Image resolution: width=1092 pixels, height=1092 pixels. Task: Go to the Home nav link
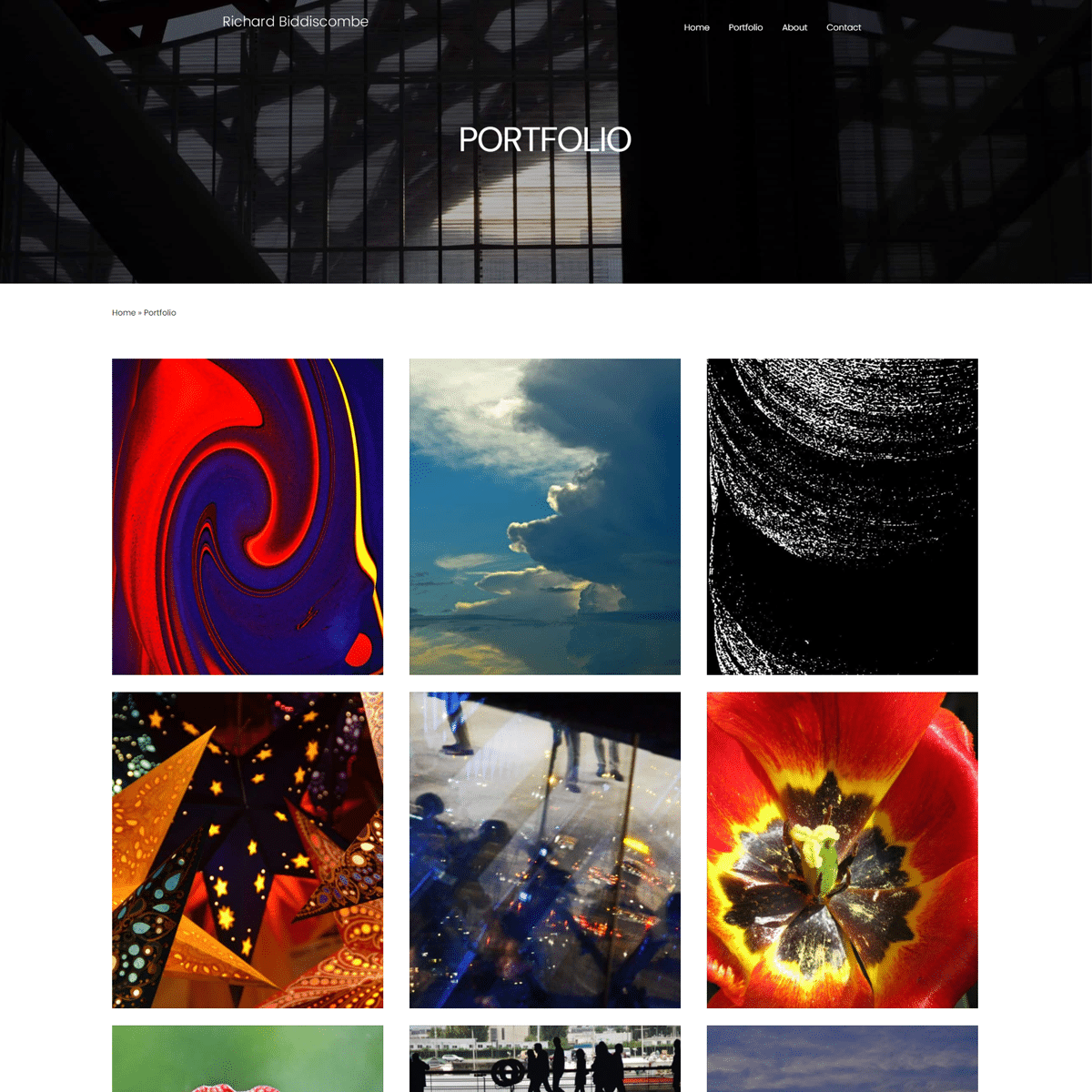click(696, 27)
